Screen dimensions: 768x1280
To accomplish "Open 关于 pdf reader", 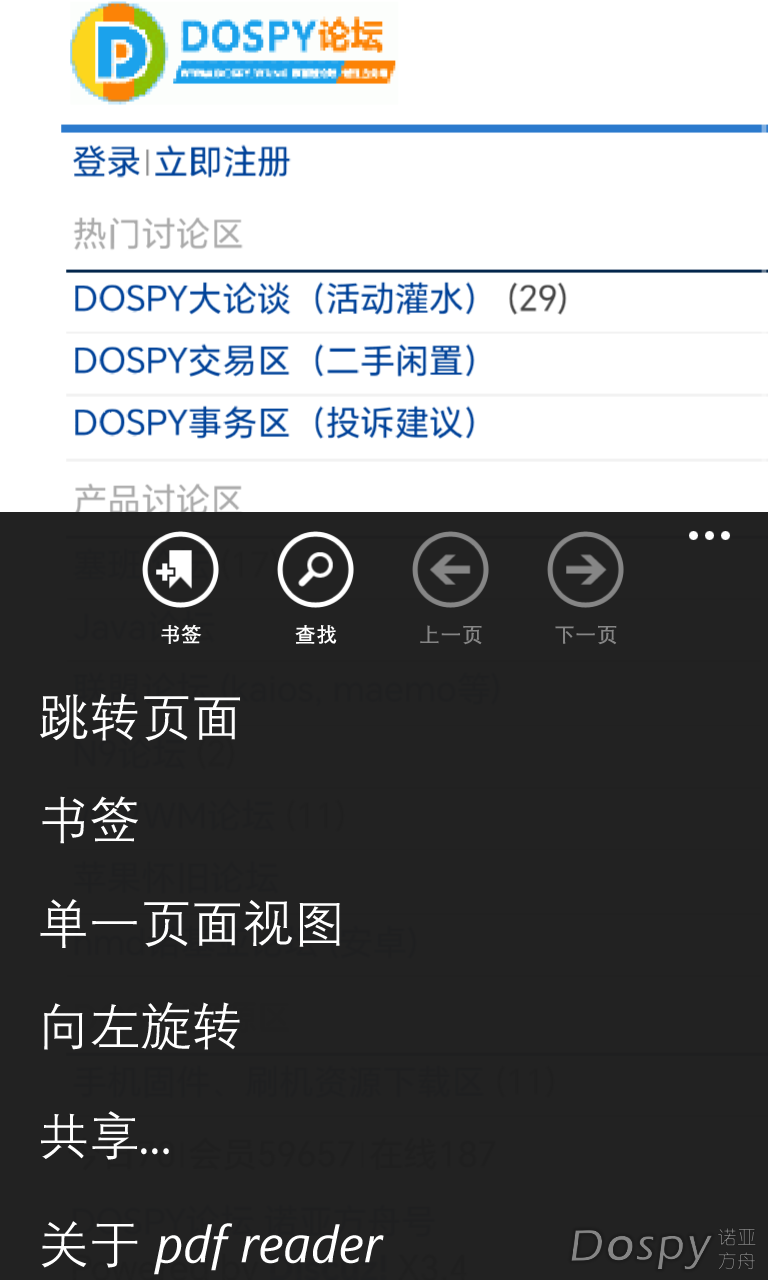I will point(211,1245).
